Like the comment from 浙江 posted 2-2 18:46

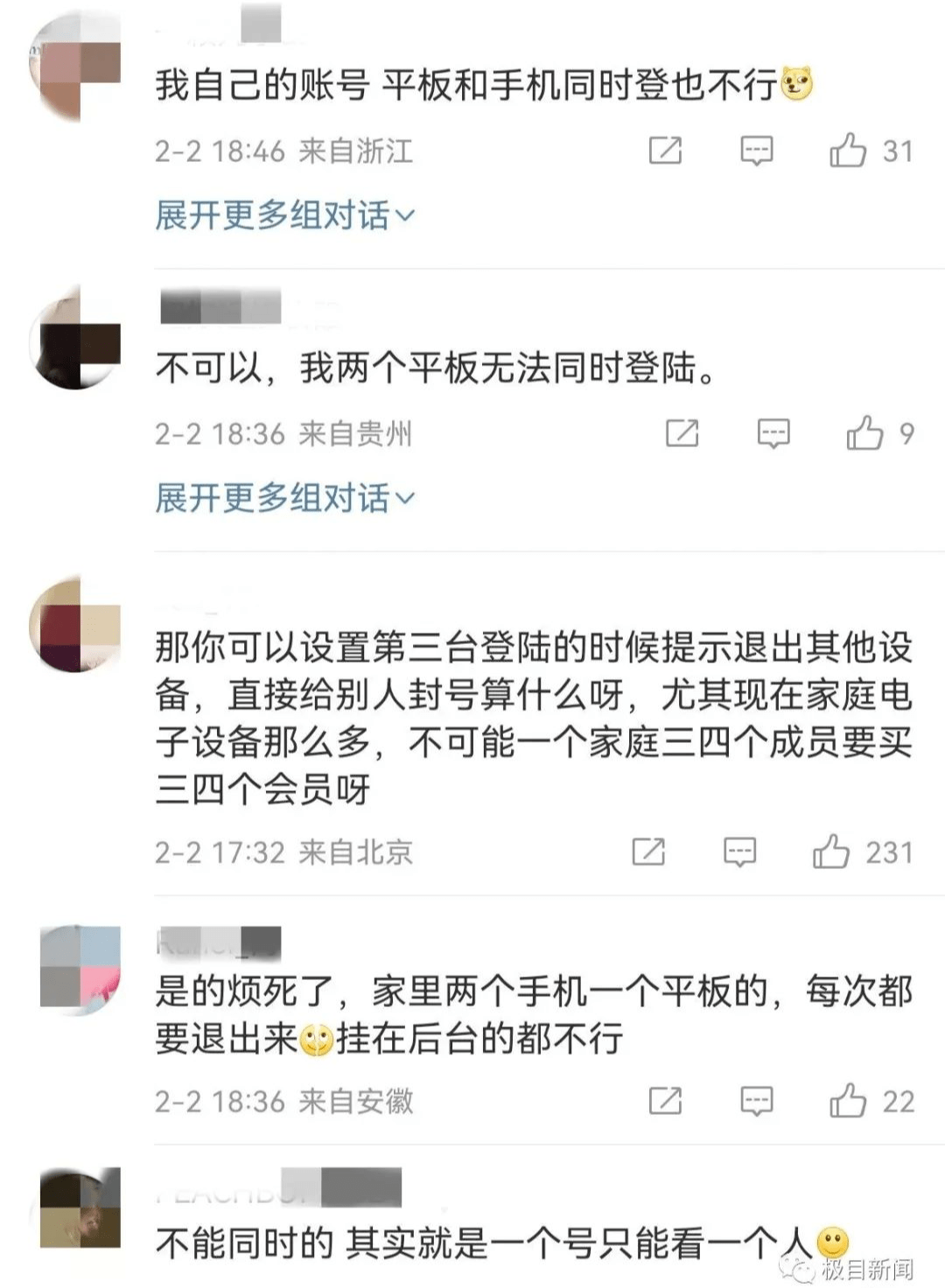(847, 150)
